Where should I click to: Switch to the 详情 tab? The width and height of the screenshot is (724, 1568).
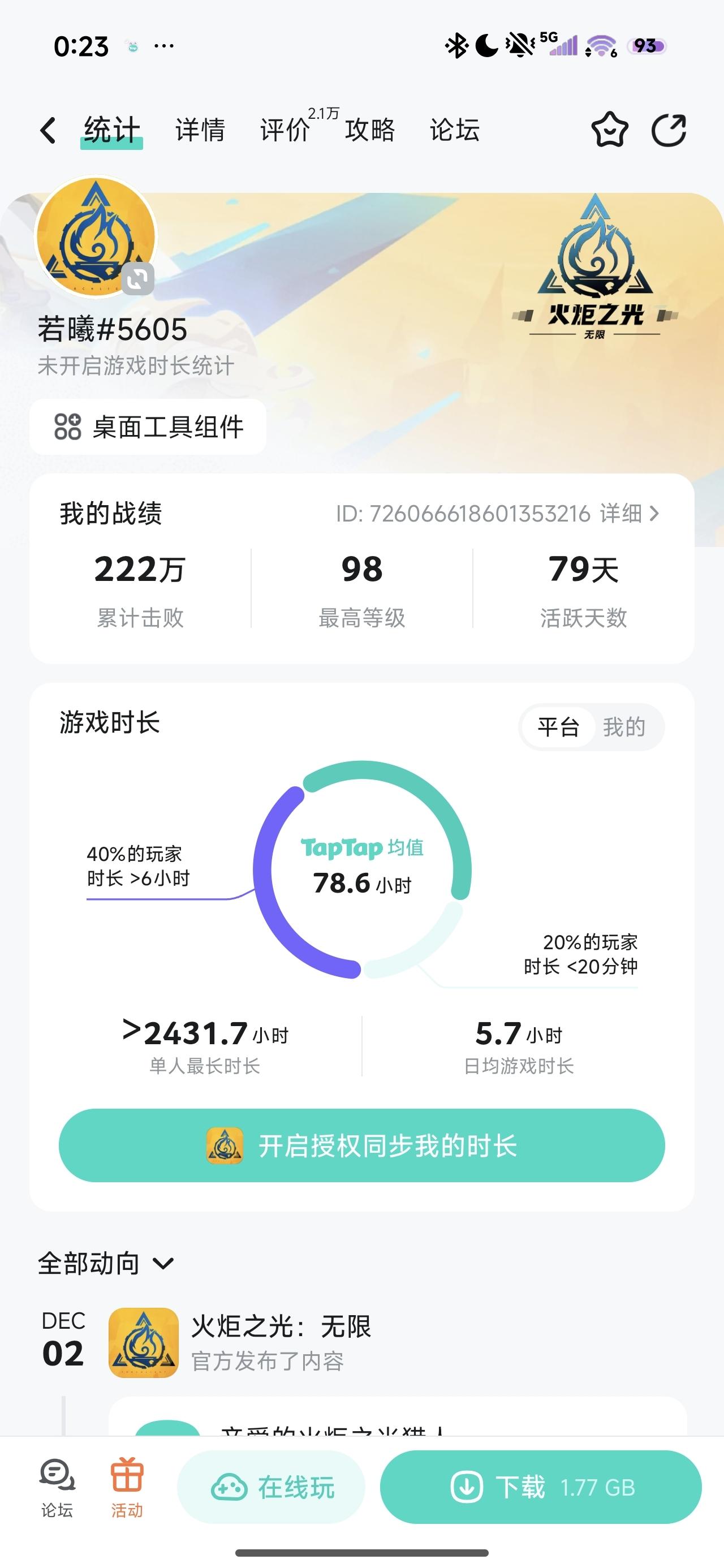click(x=200, y=130)
